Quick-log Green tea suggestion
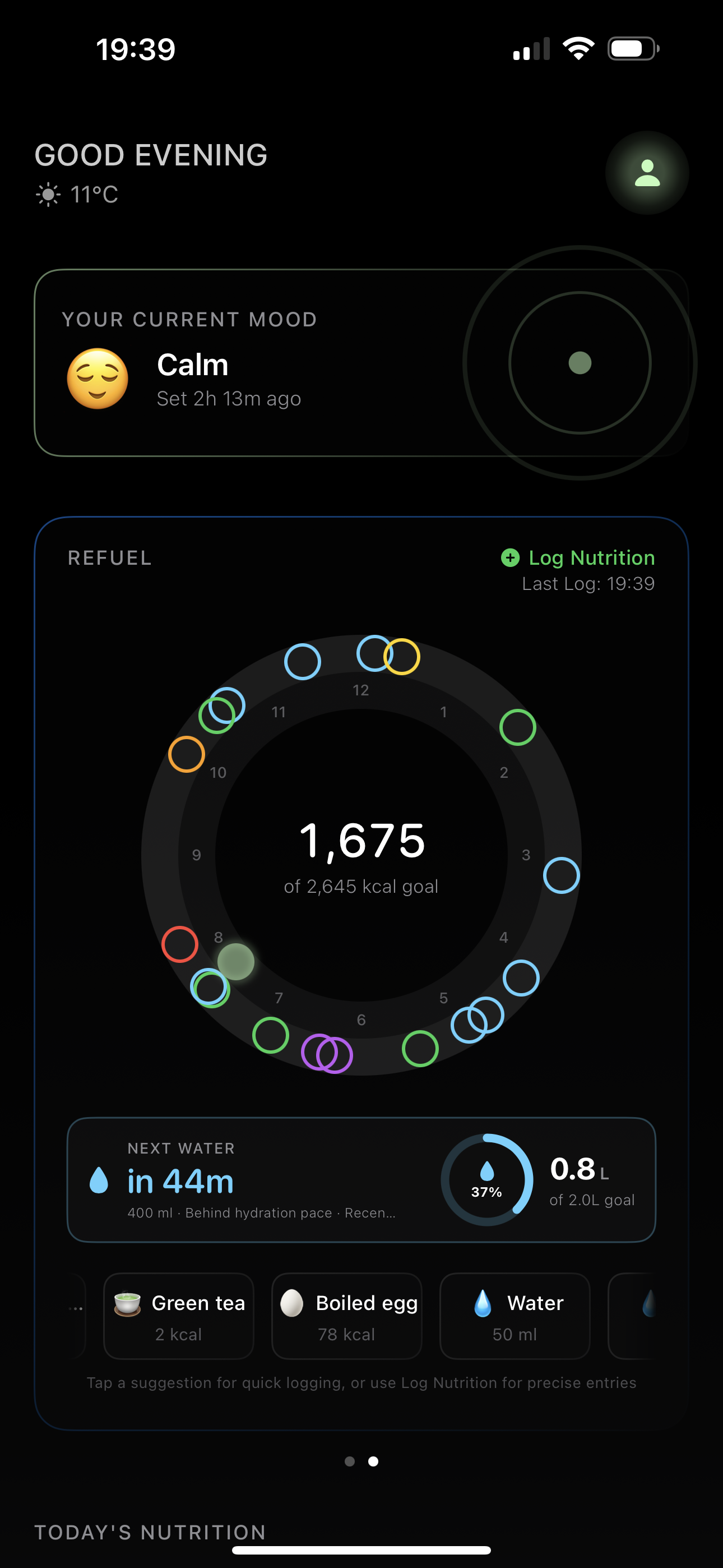 click(x=179, y=1316)
